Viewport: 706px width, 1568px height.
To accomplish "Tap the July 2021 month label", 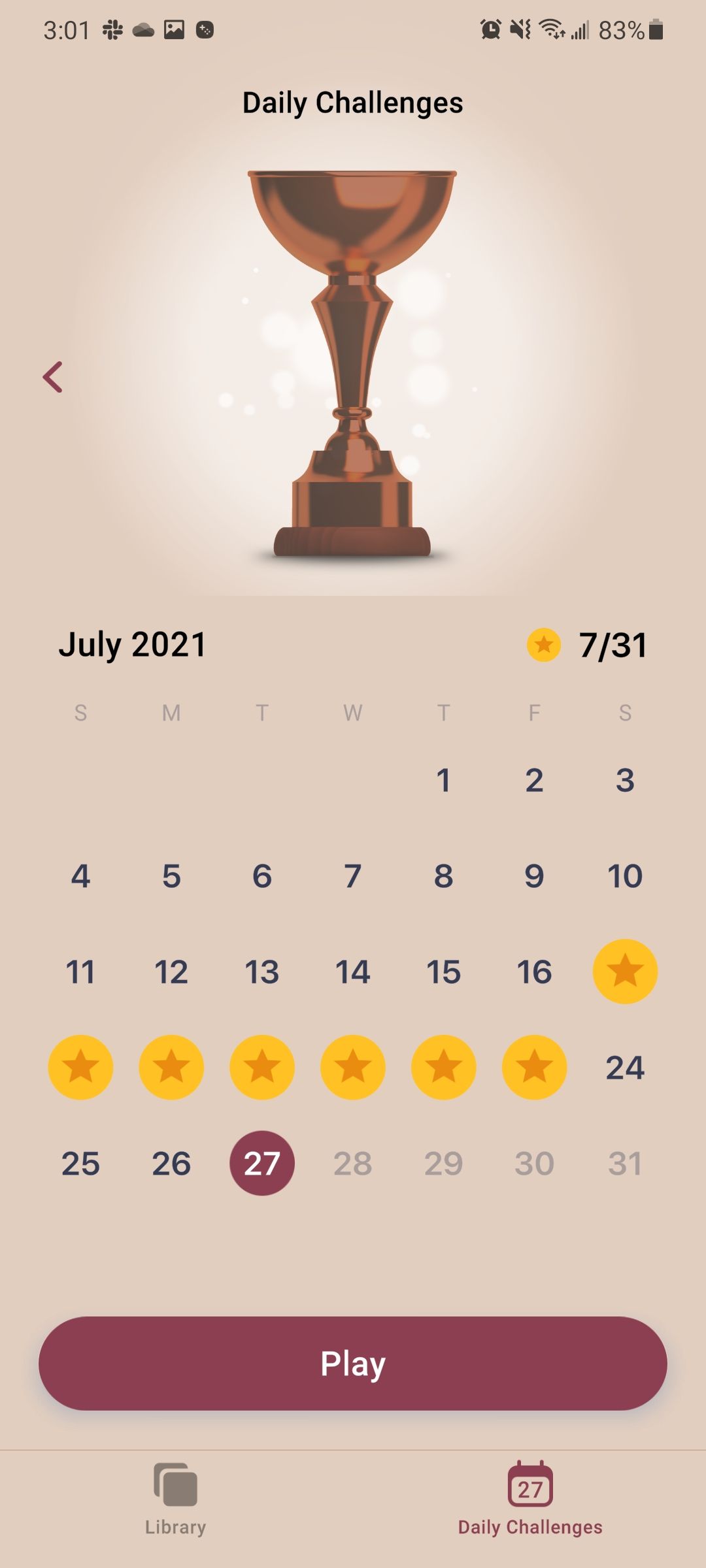I will tap(132, 645).
